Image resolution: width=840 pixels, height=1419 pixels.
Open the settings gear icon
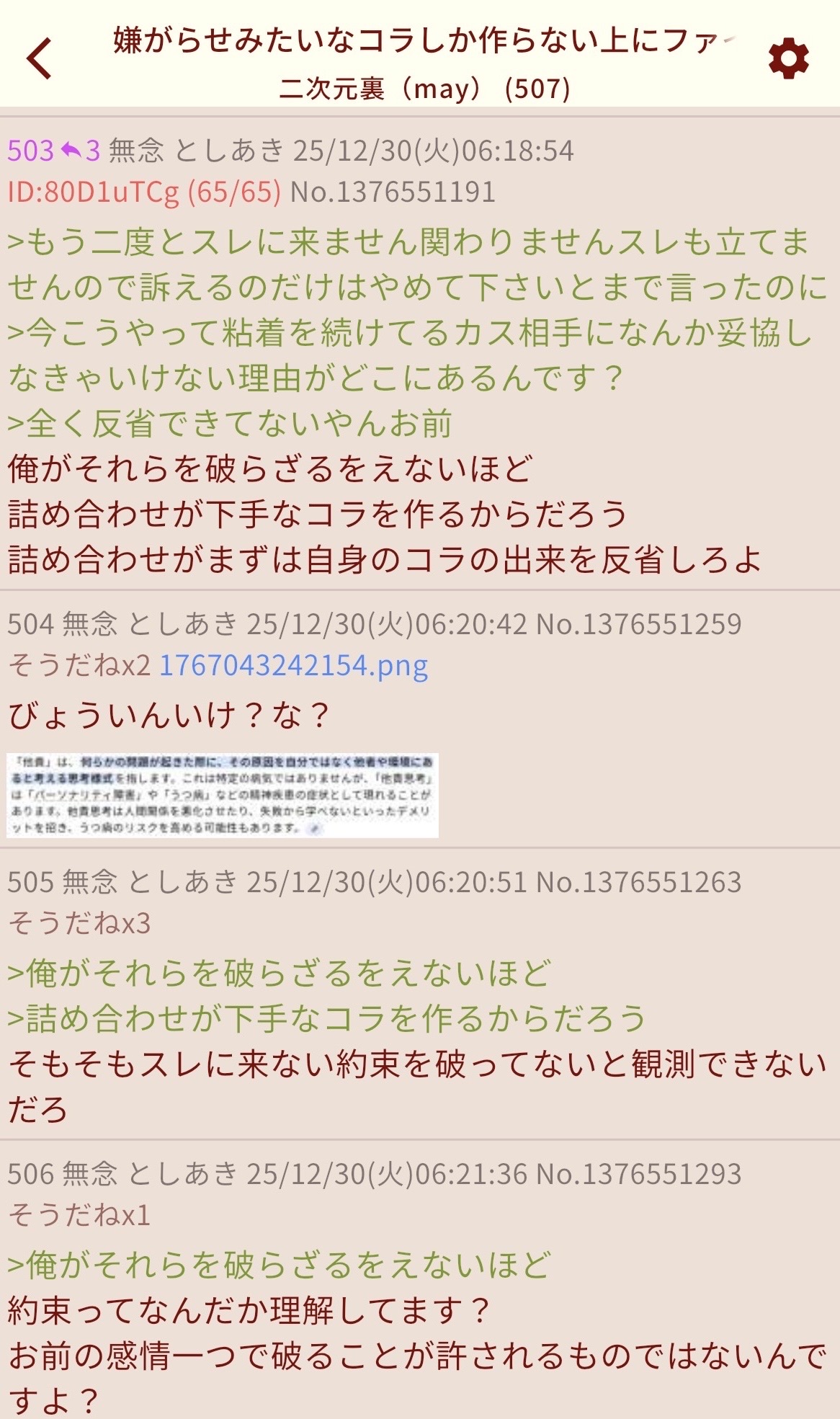[788, 59]
